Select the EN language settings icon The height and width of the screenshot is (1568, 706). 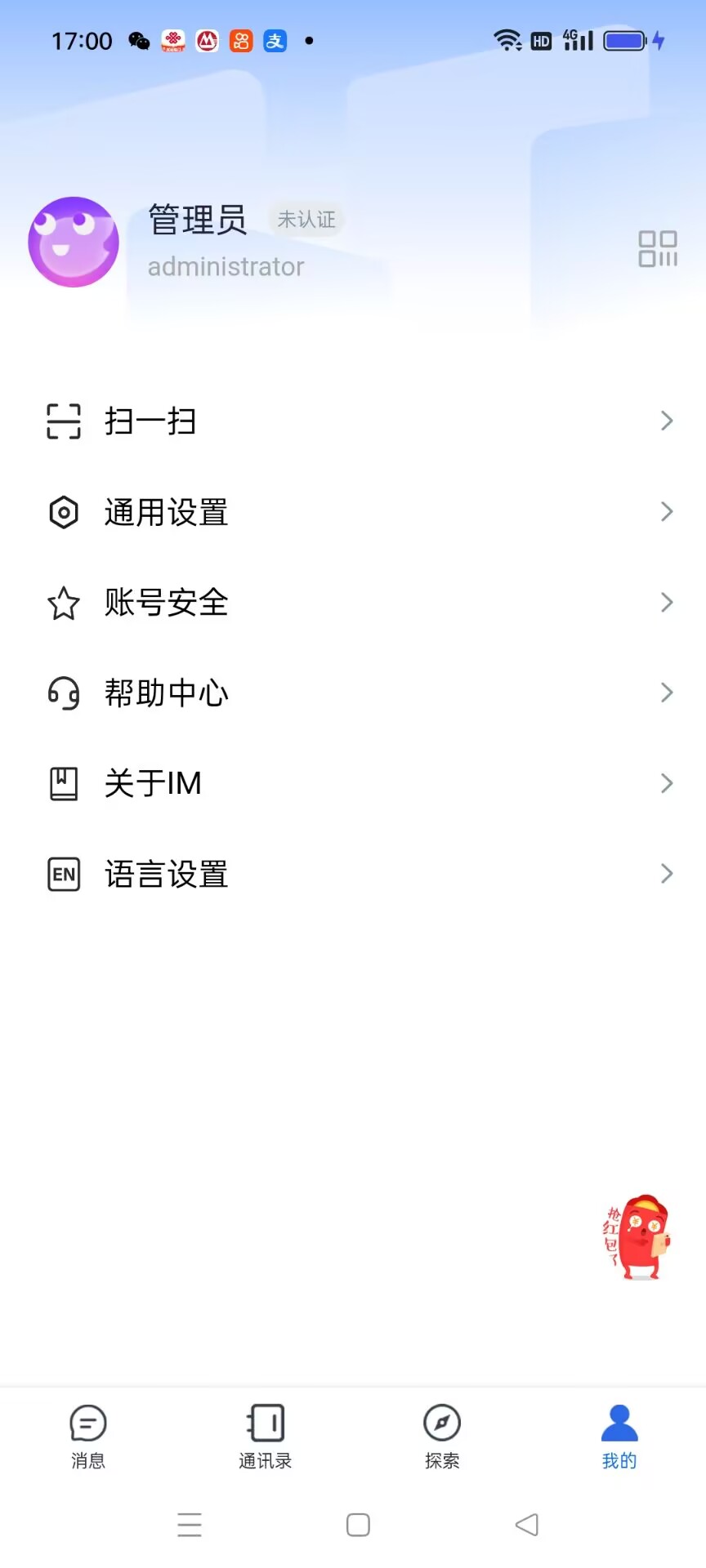[64, 873]
